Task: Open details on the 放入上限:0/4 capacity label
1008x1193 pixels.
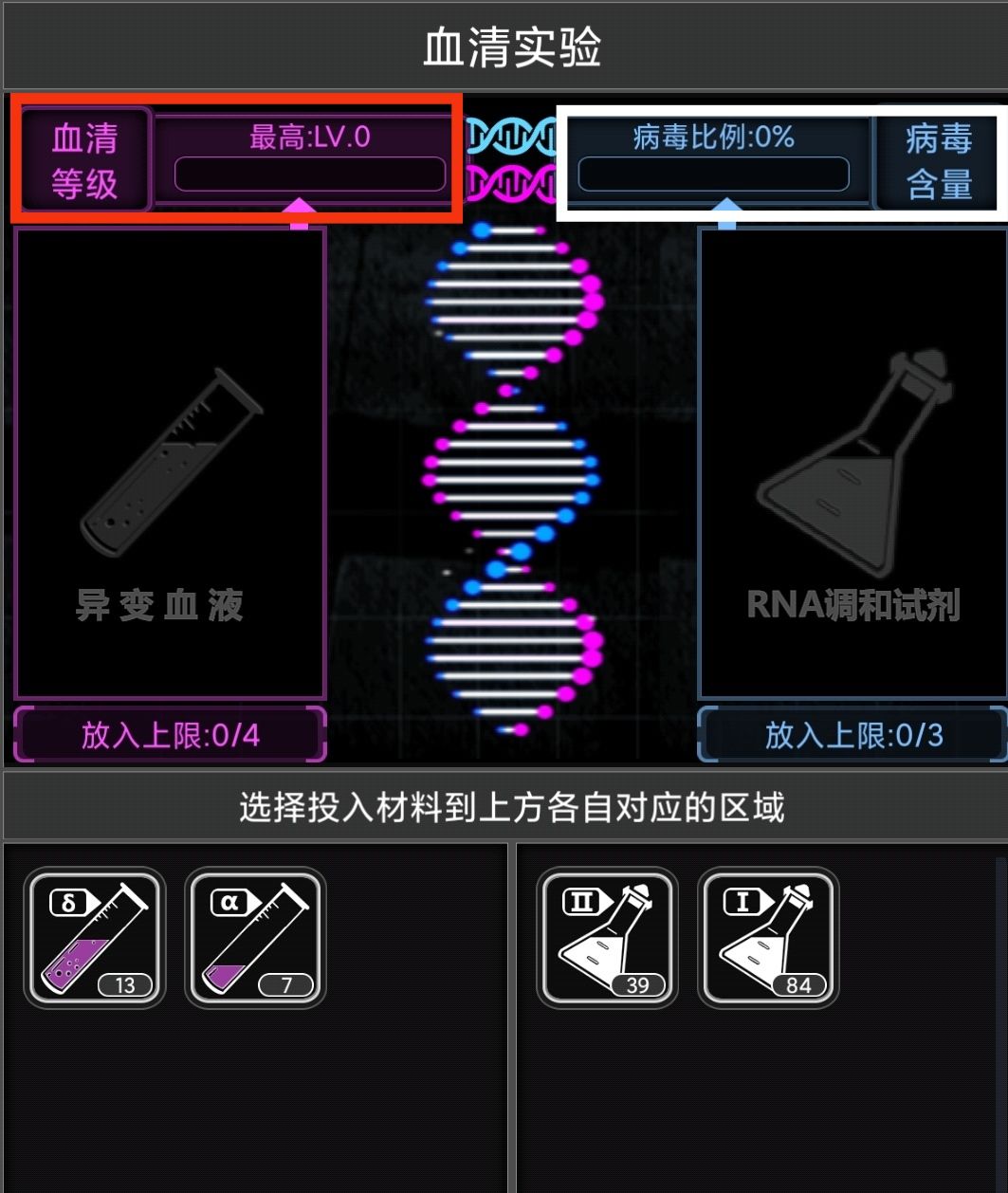Action: click(168, 735)
